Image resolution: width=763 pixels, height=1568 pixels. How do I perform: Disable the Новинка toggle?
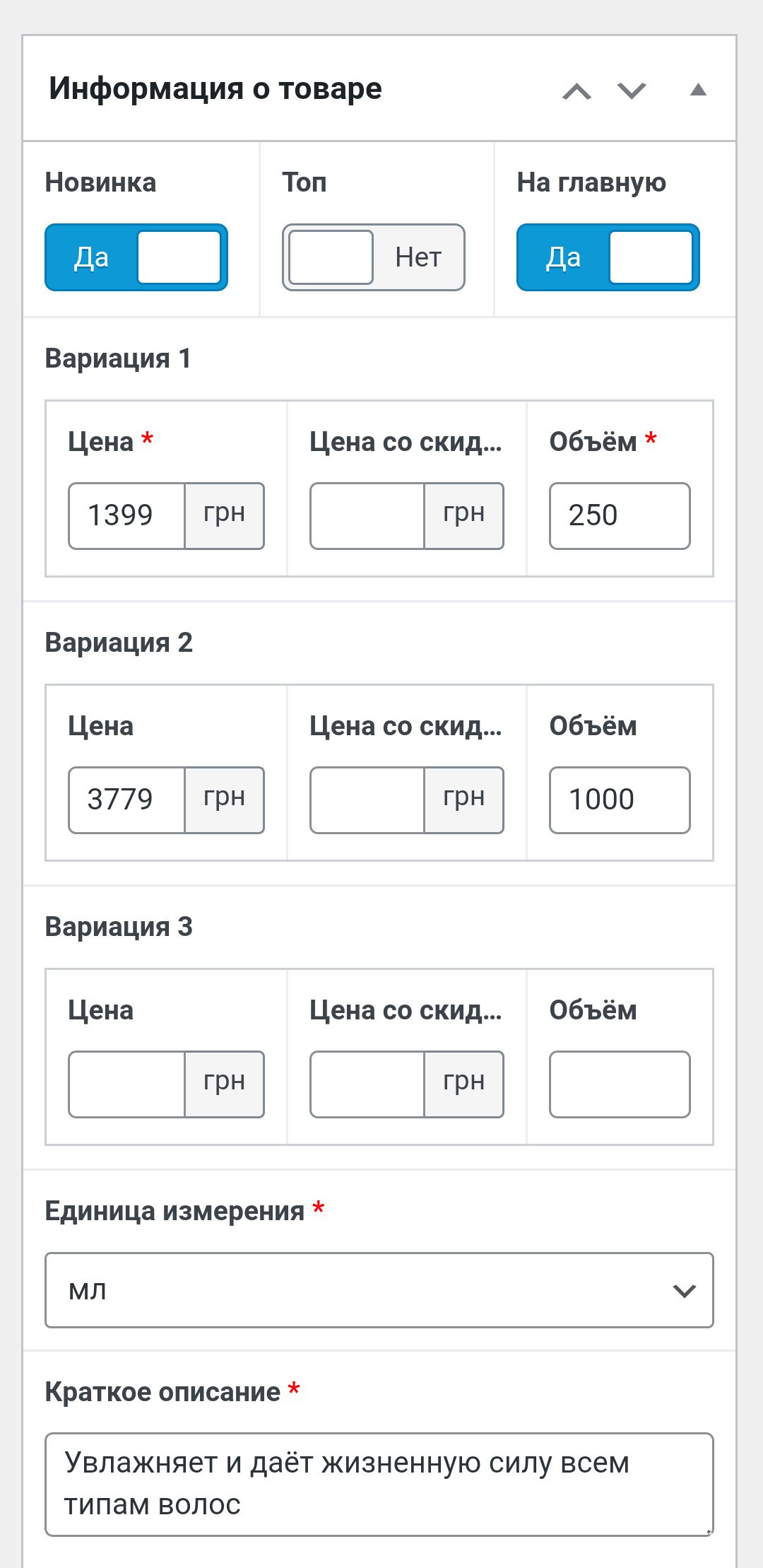pyautogui.click(x=136, y=257)
